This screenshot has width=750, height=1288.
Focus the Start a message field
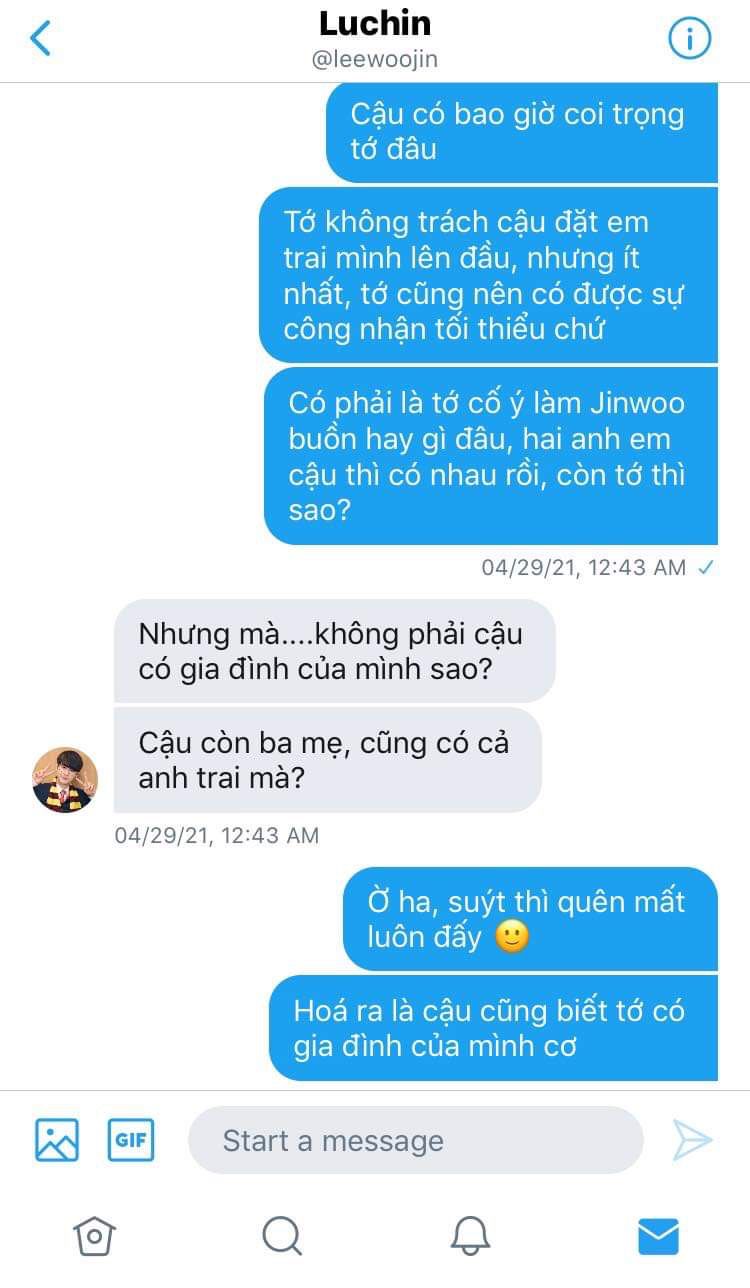(415, 1140)
